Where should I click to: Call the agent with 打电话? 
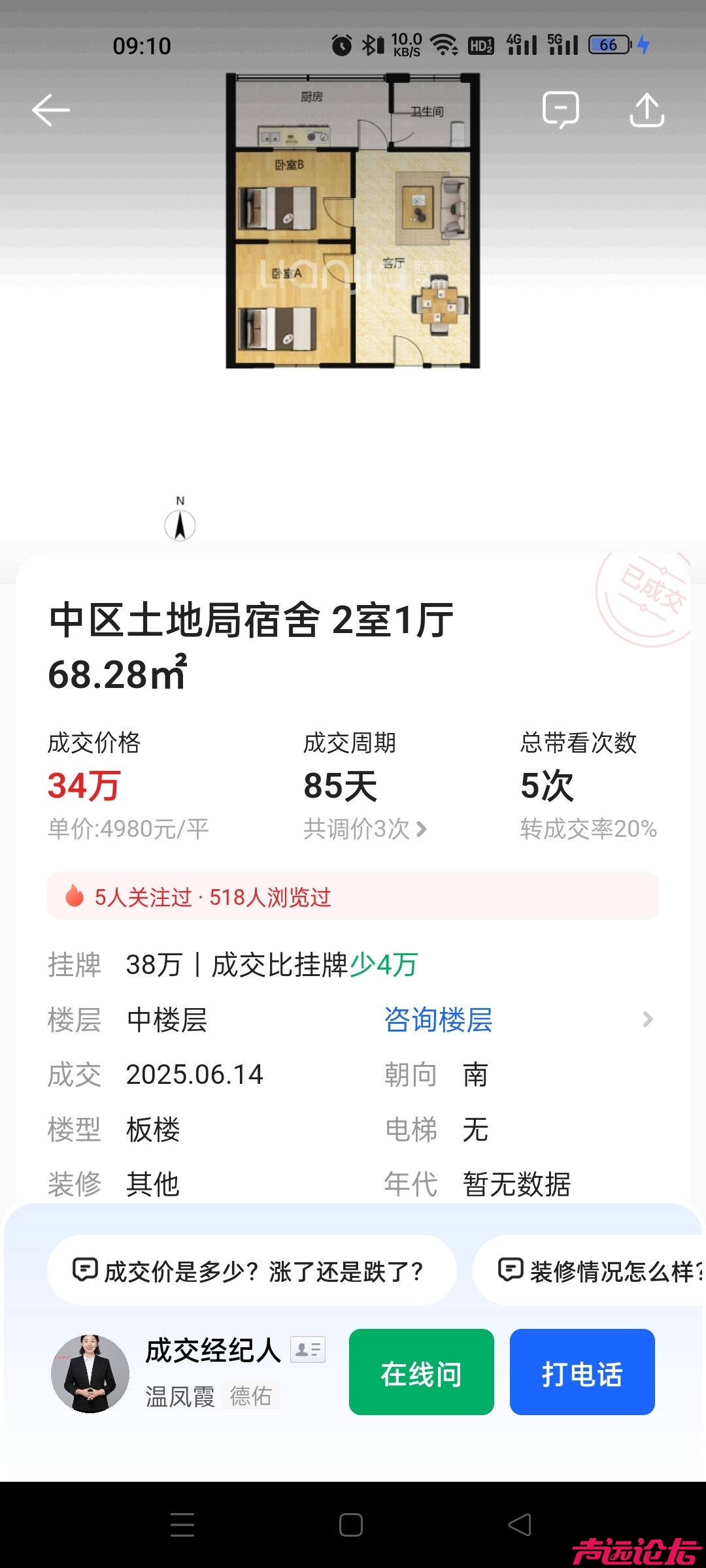(582, 1372)
